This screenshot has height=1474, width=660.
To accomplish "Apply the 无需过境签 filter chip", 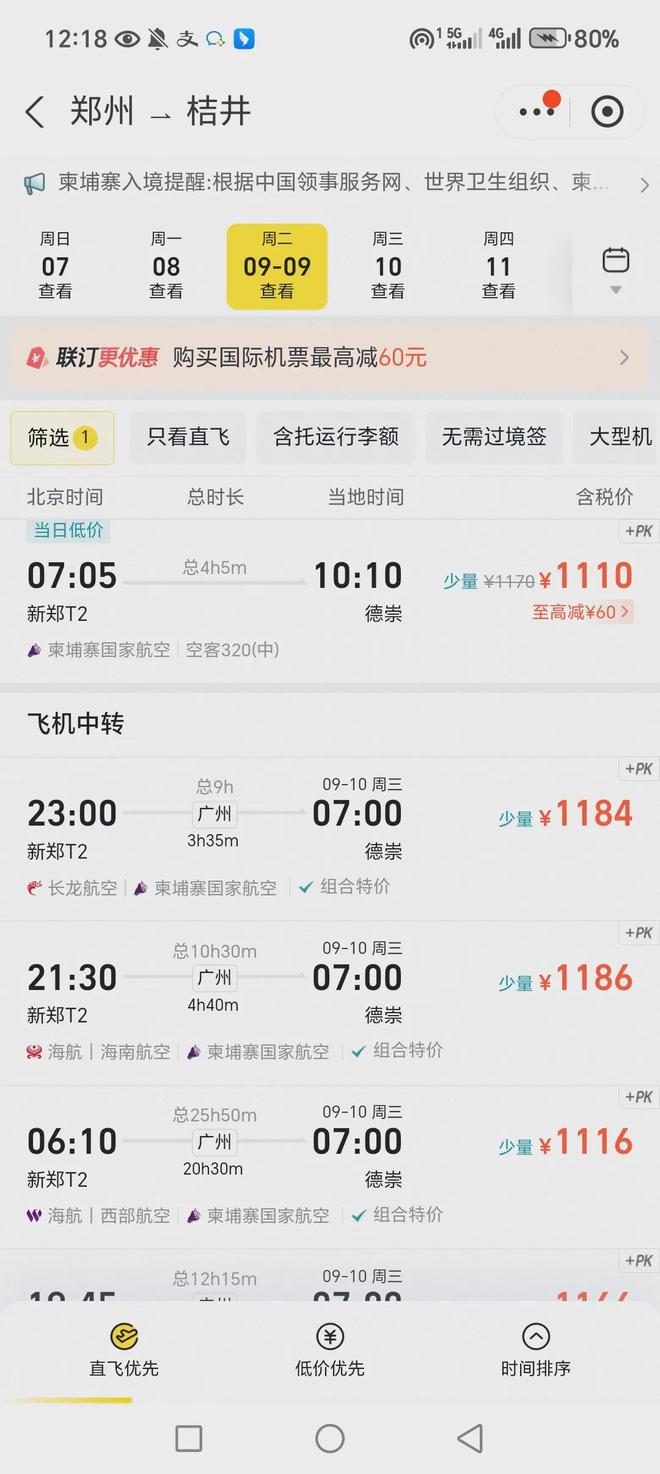I will (x=494, y=437).
